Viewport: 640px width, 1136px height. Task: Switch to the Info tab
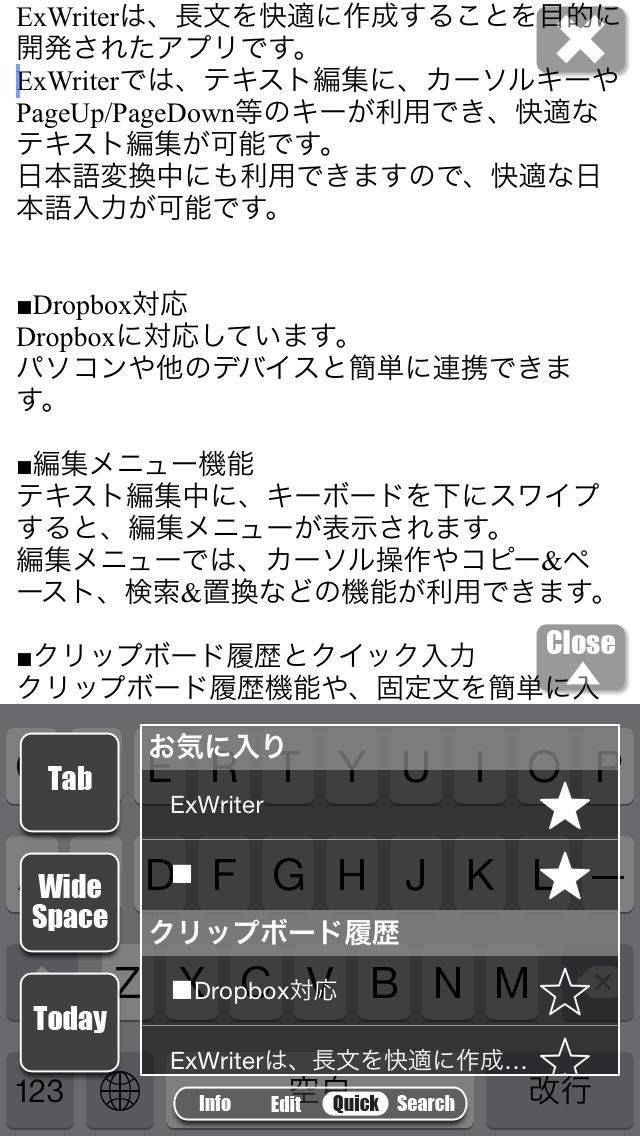(x=215, y=1103)
